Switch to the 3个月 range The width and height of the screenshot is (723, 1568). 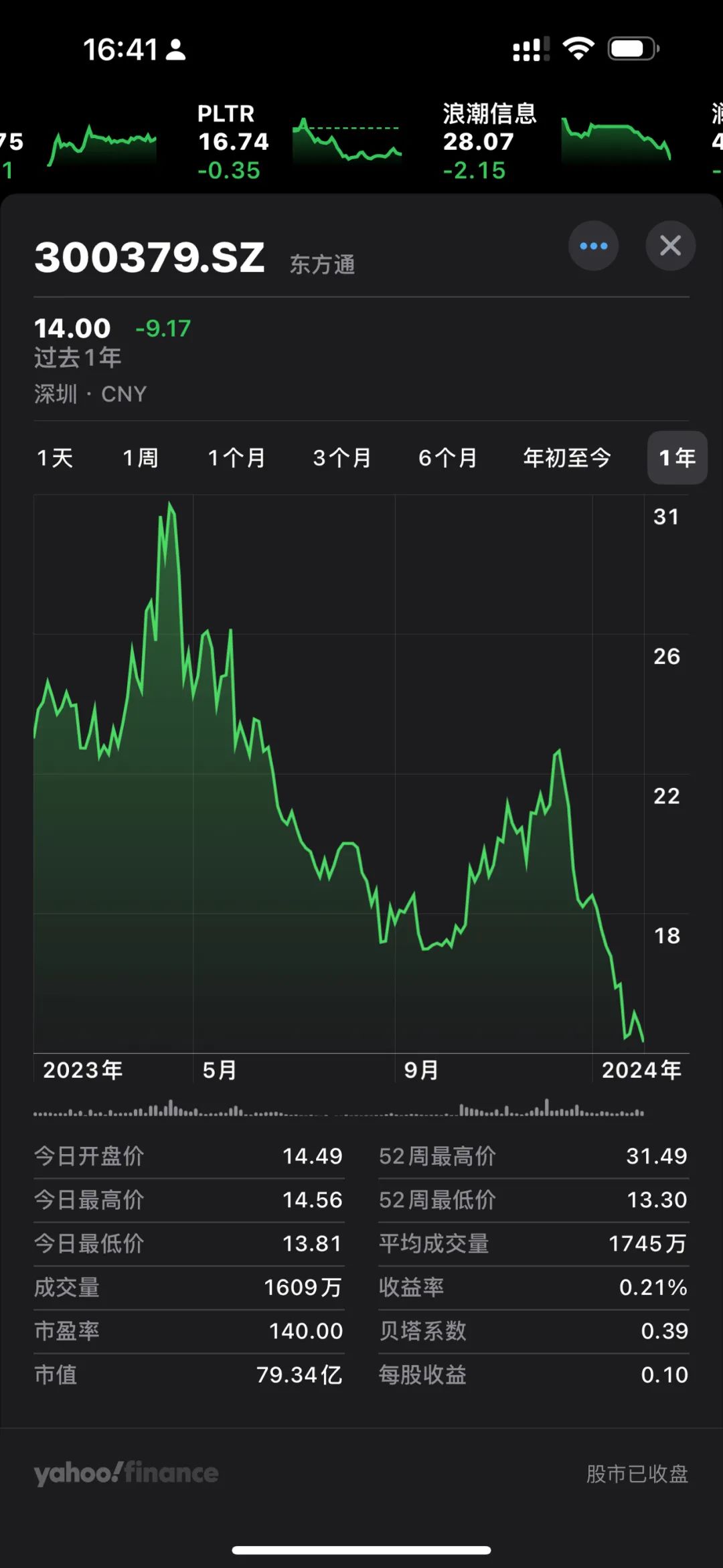pyautogui.click(x=342, y=458)
